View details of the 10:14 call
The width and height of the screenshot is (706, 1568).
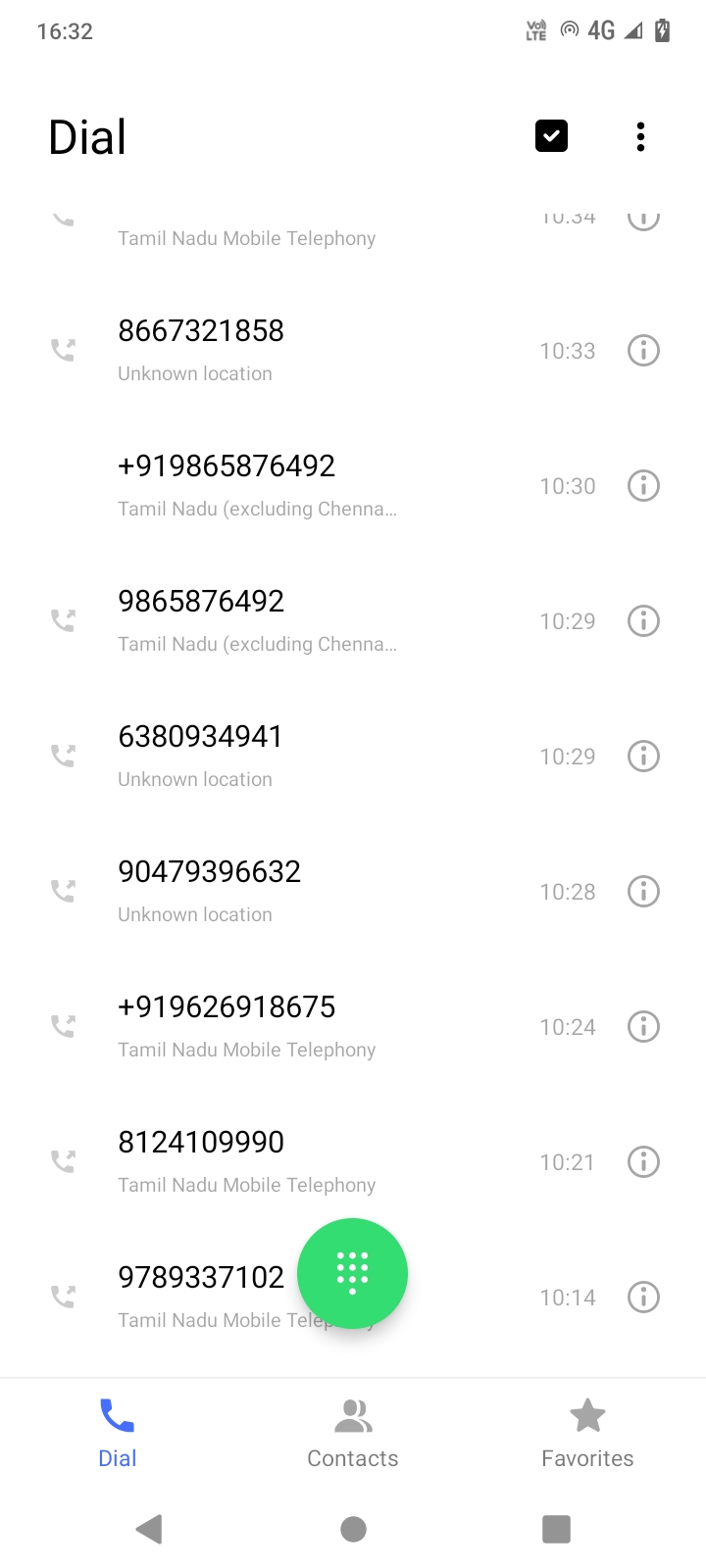[643, 1298]
